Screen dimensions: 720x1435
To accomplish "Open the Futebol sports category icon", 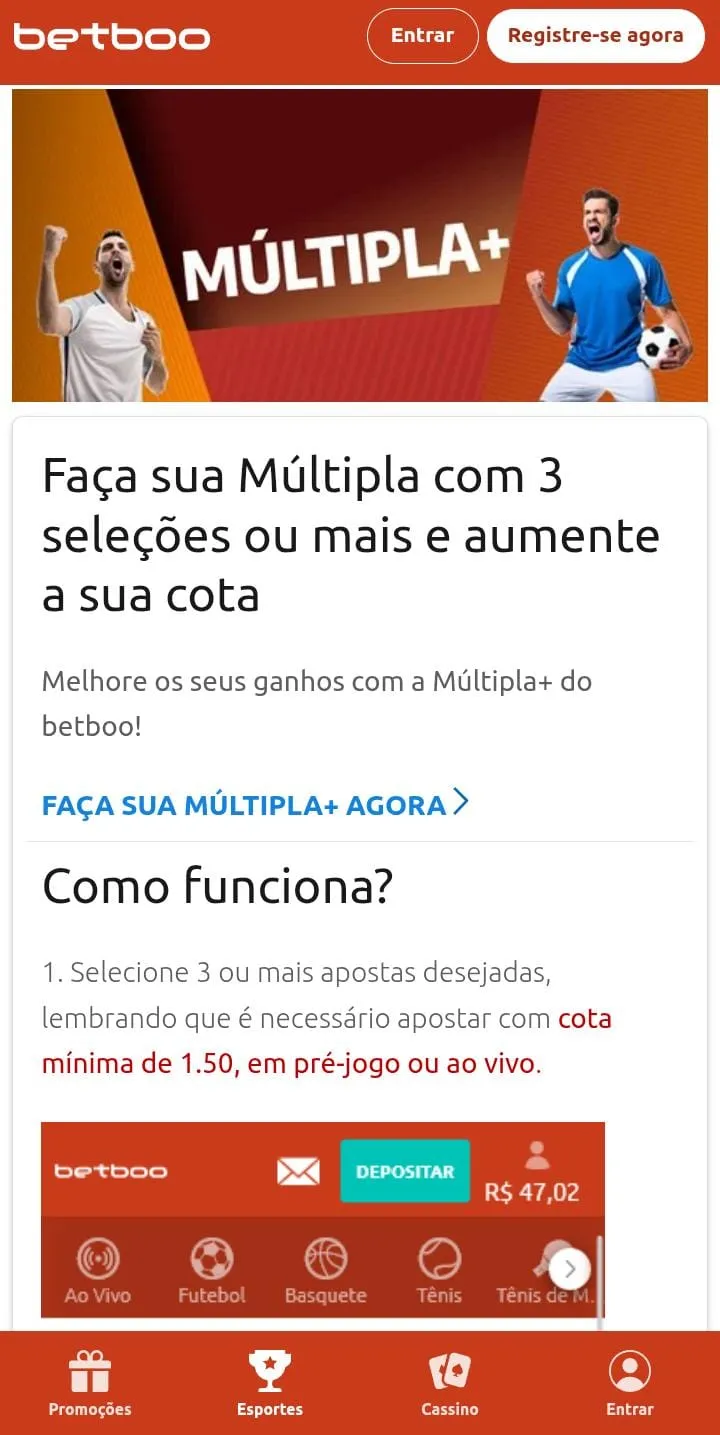I will tap(212, 1262).
